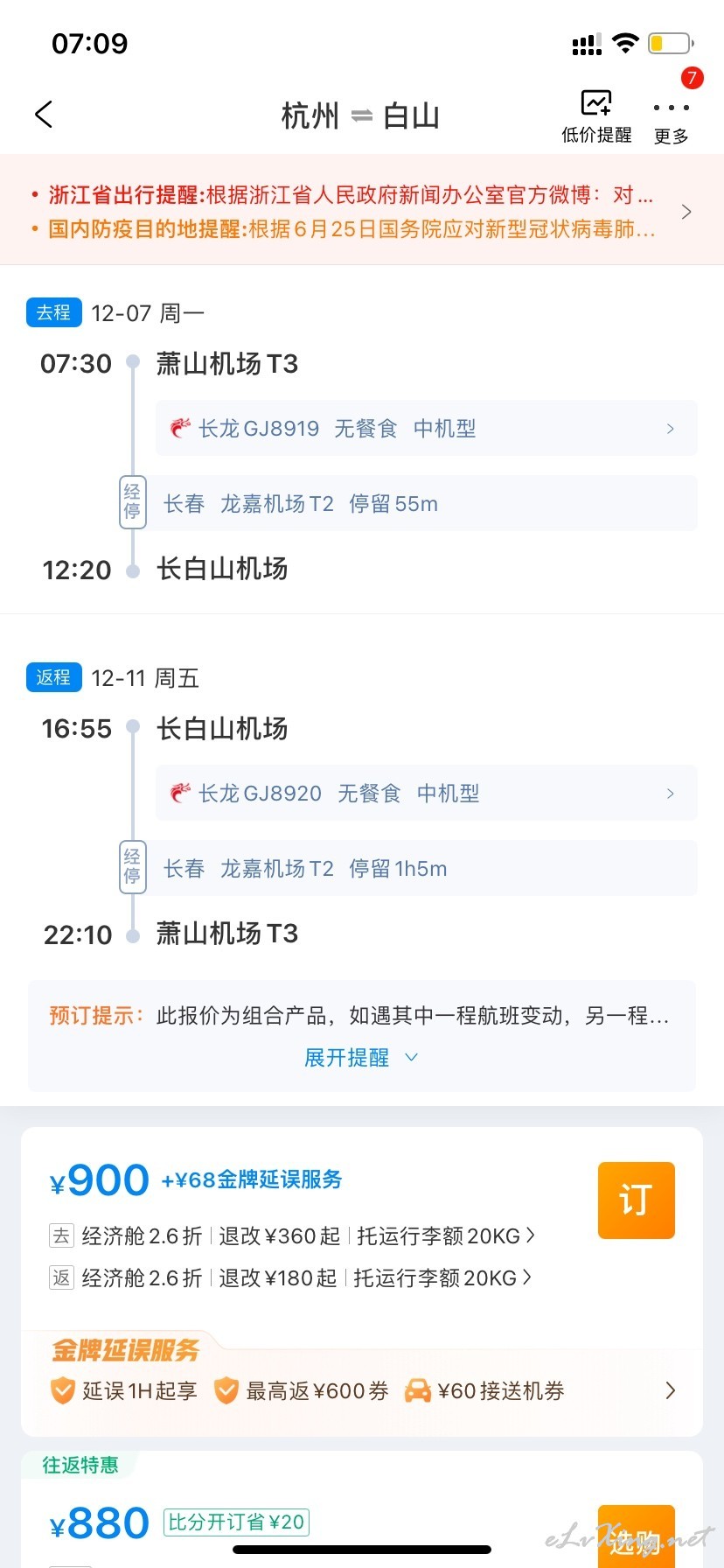This screenshot has height=1568, width=724.
Task: Tap 选购 for the ¥880 fare
Action: click(x=637, y=1536)
